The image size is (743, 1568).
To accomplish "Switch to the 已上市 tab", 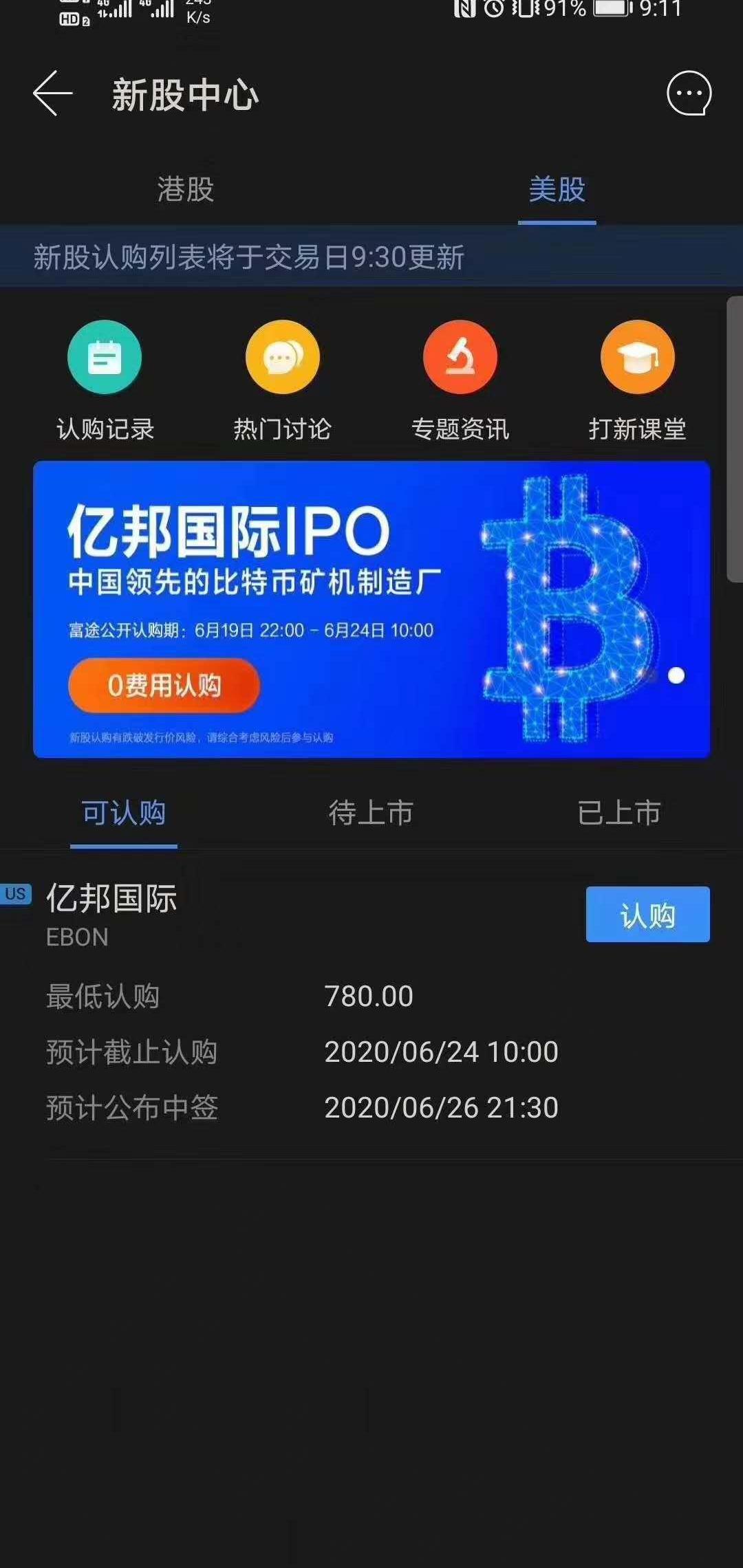I will 618,813.
